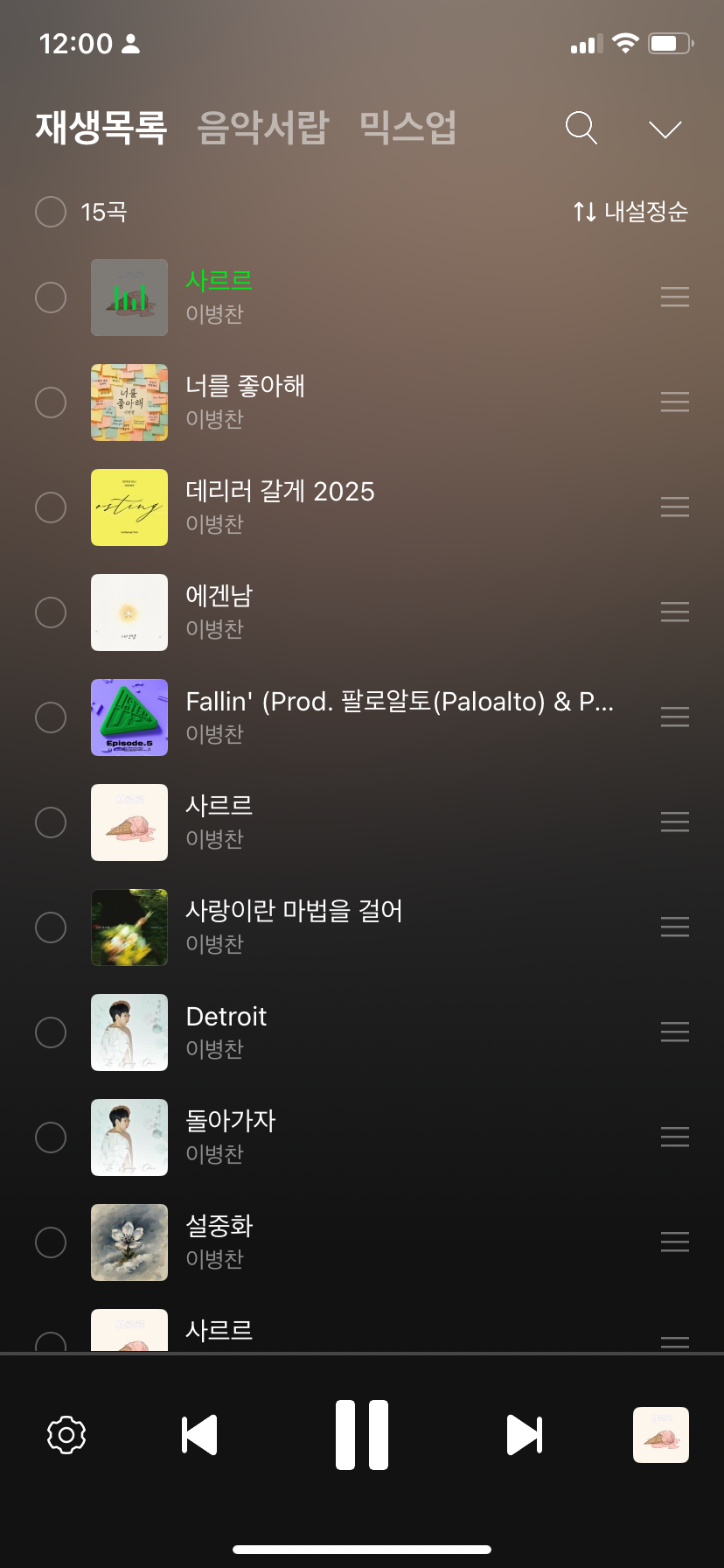Switch to the 음악서랍 tab
724x1568 pixels.
[262, 128]
